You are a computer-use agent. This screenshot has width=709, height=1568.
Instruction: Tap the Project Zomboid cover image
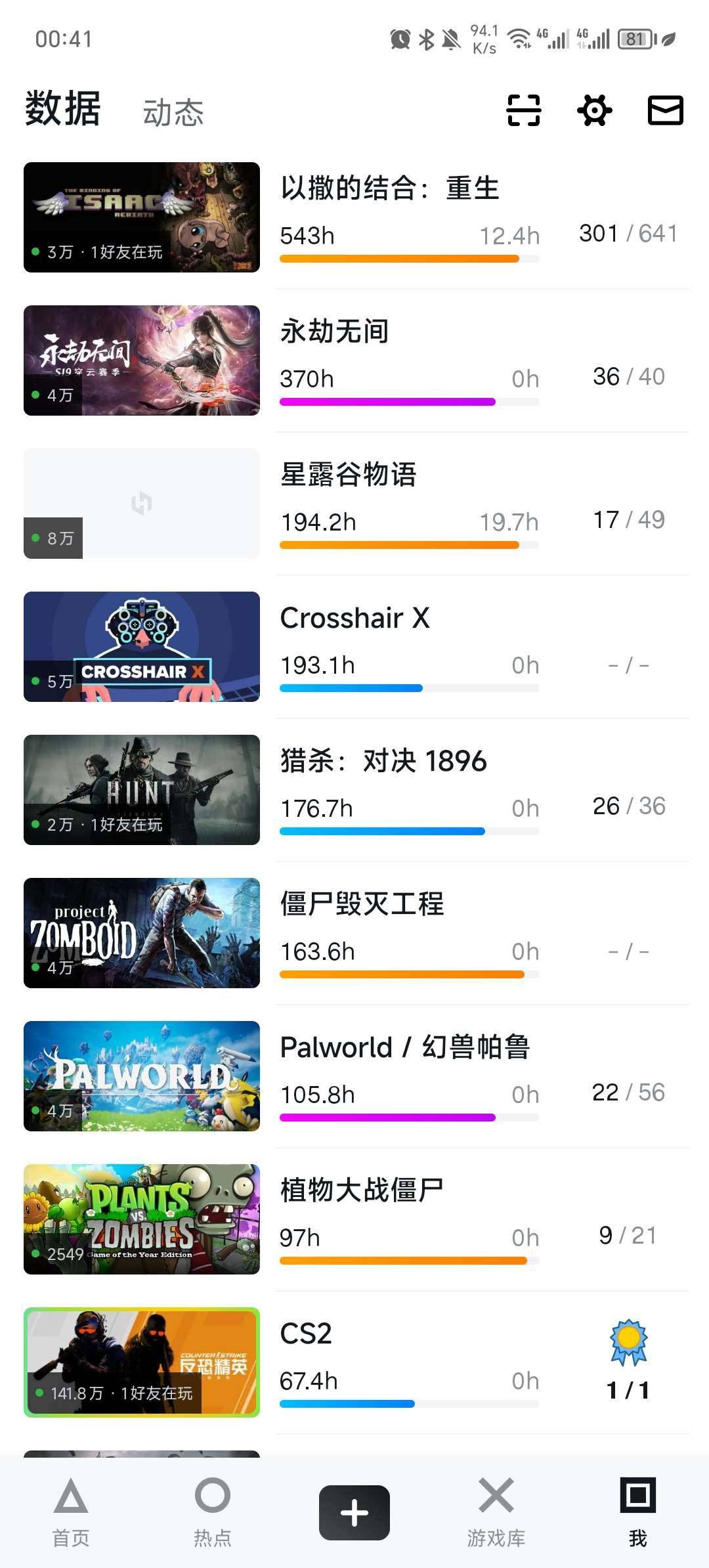coord(141,933)
